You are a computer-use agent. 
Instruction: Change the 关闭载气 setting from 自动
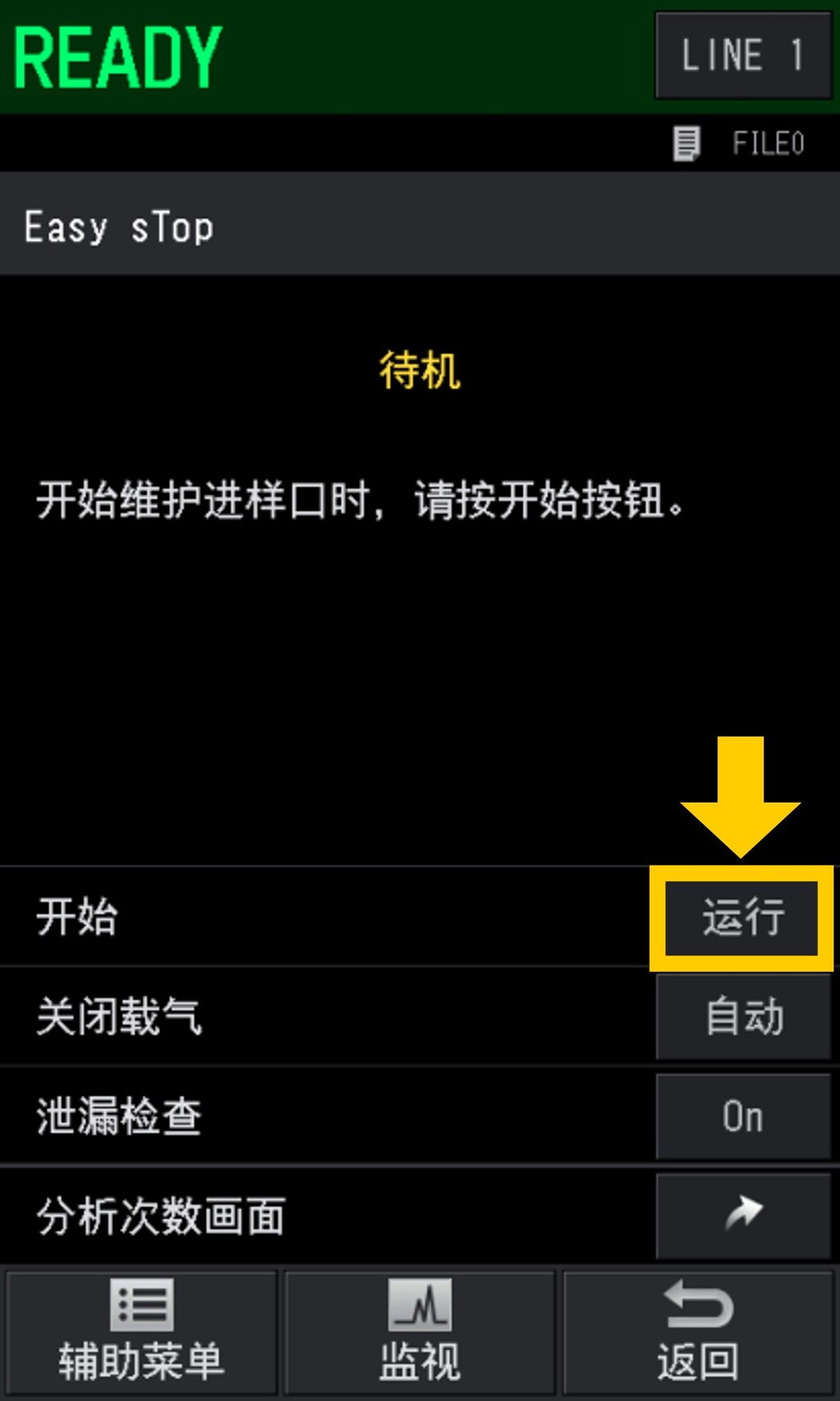(743, 1016)
